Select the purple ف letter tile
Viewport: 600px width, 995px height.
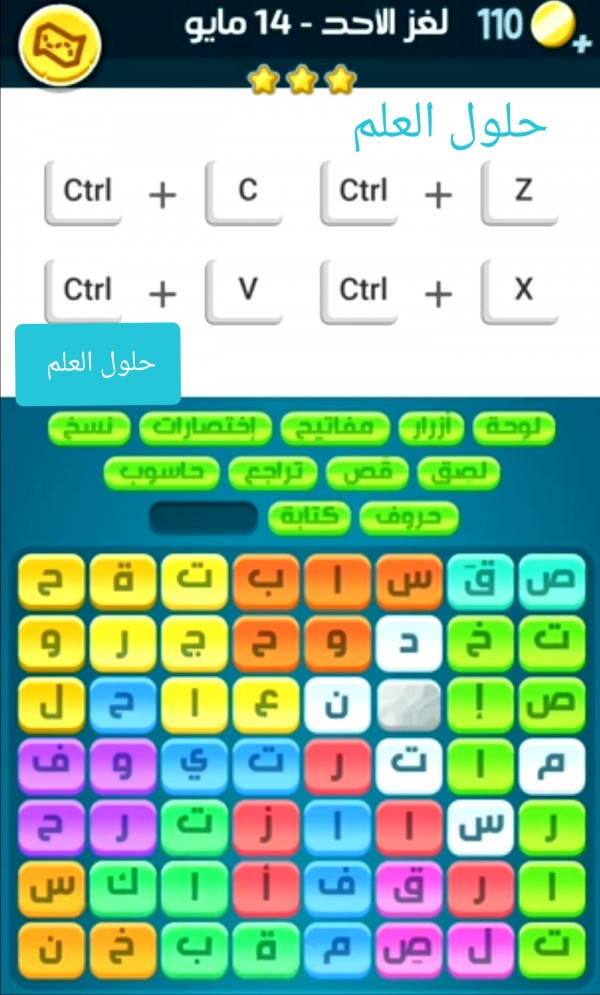tap(51, 766)
